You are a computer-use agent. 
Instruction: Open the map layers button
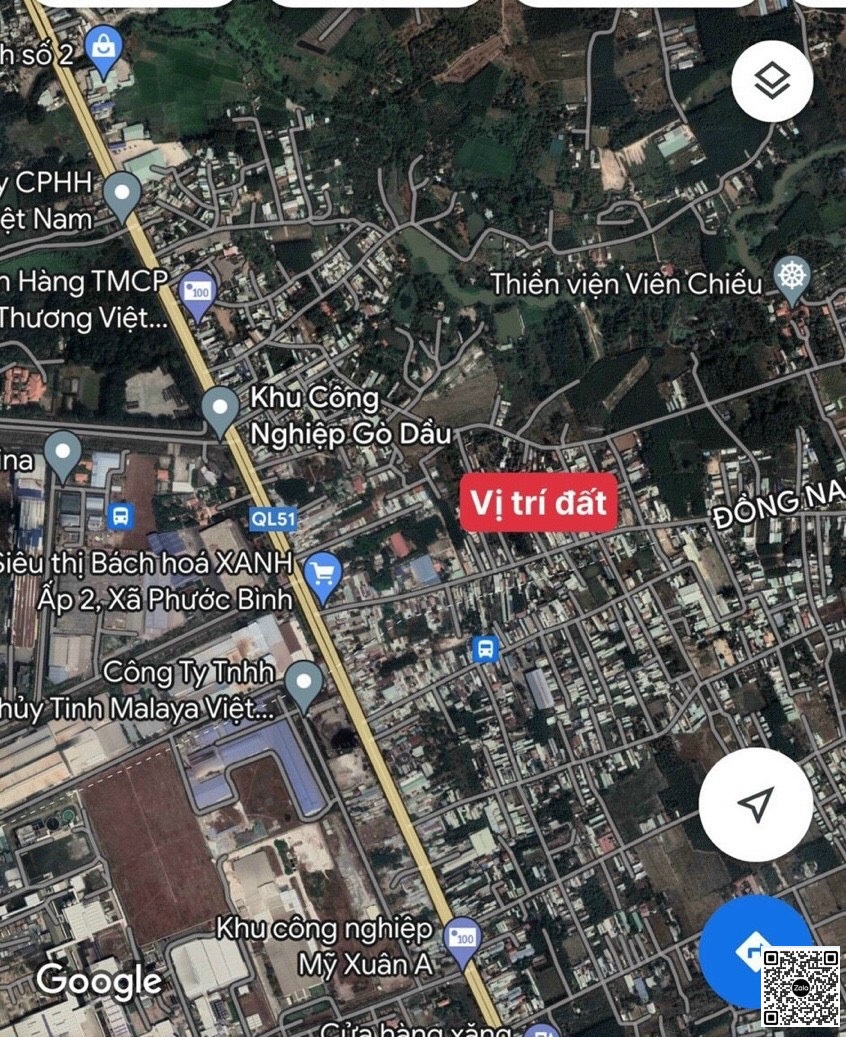[771, 81]
